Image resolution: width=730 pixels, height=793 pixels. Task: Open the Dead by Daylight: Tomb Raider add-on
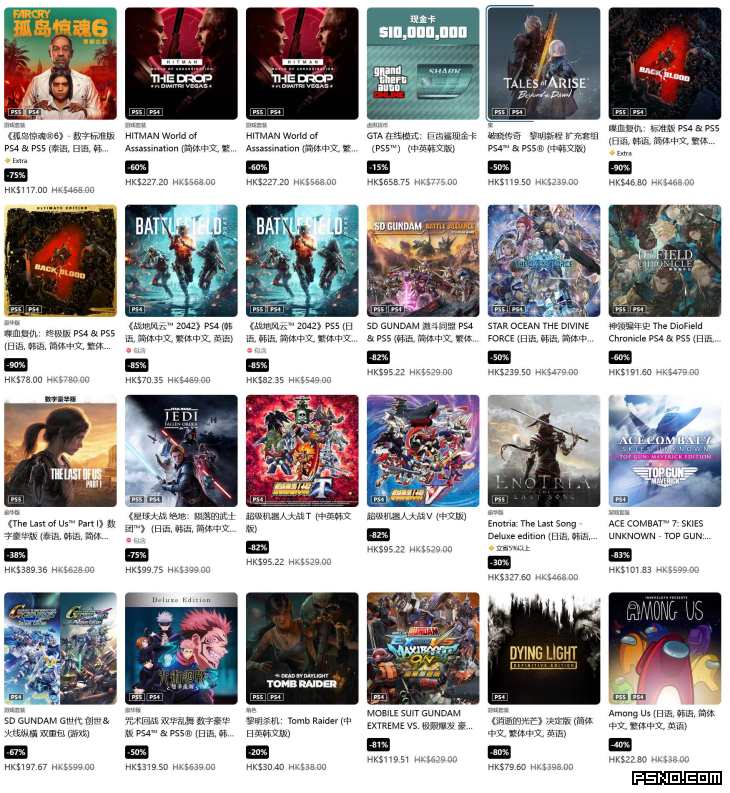(x=302, y=648)
